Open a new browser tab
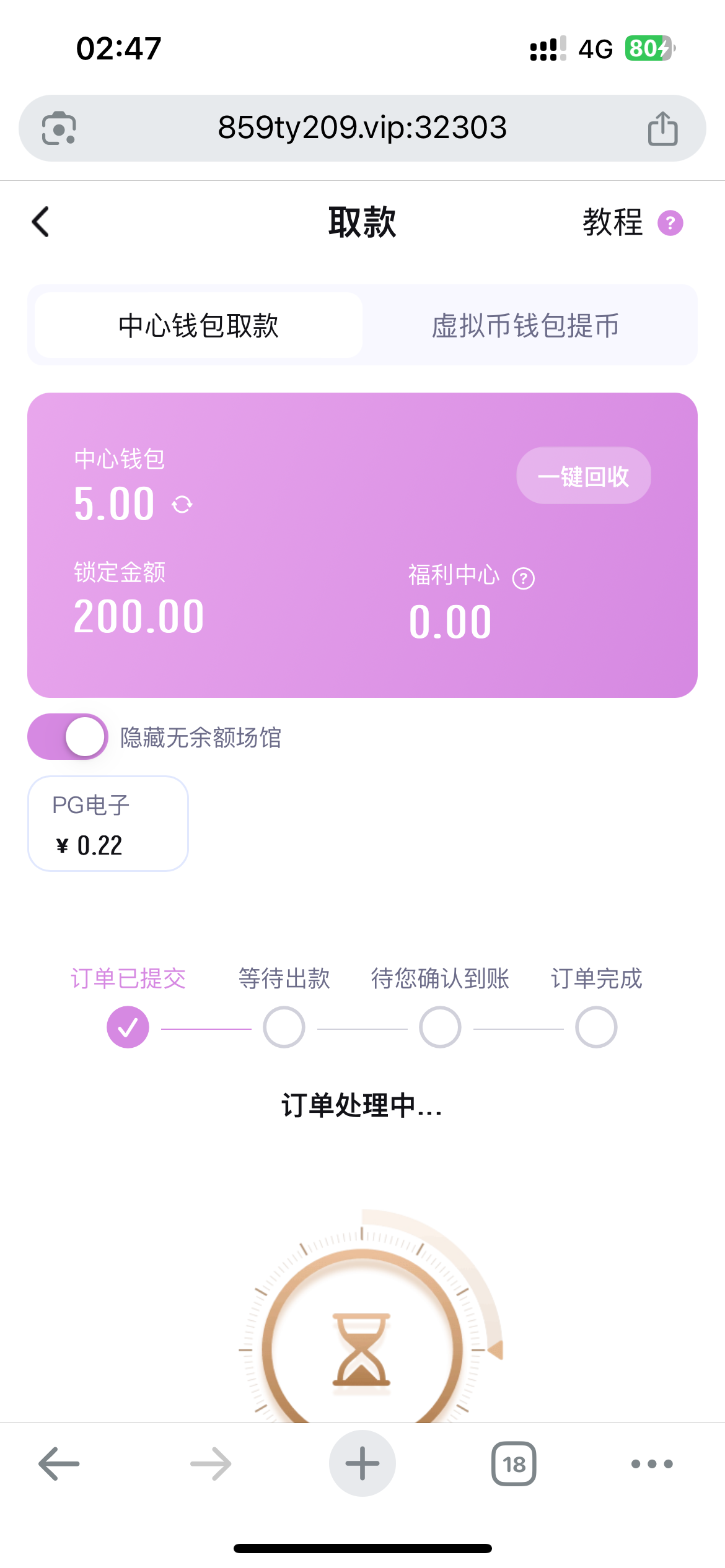725x1568 pixels. 362,1464
